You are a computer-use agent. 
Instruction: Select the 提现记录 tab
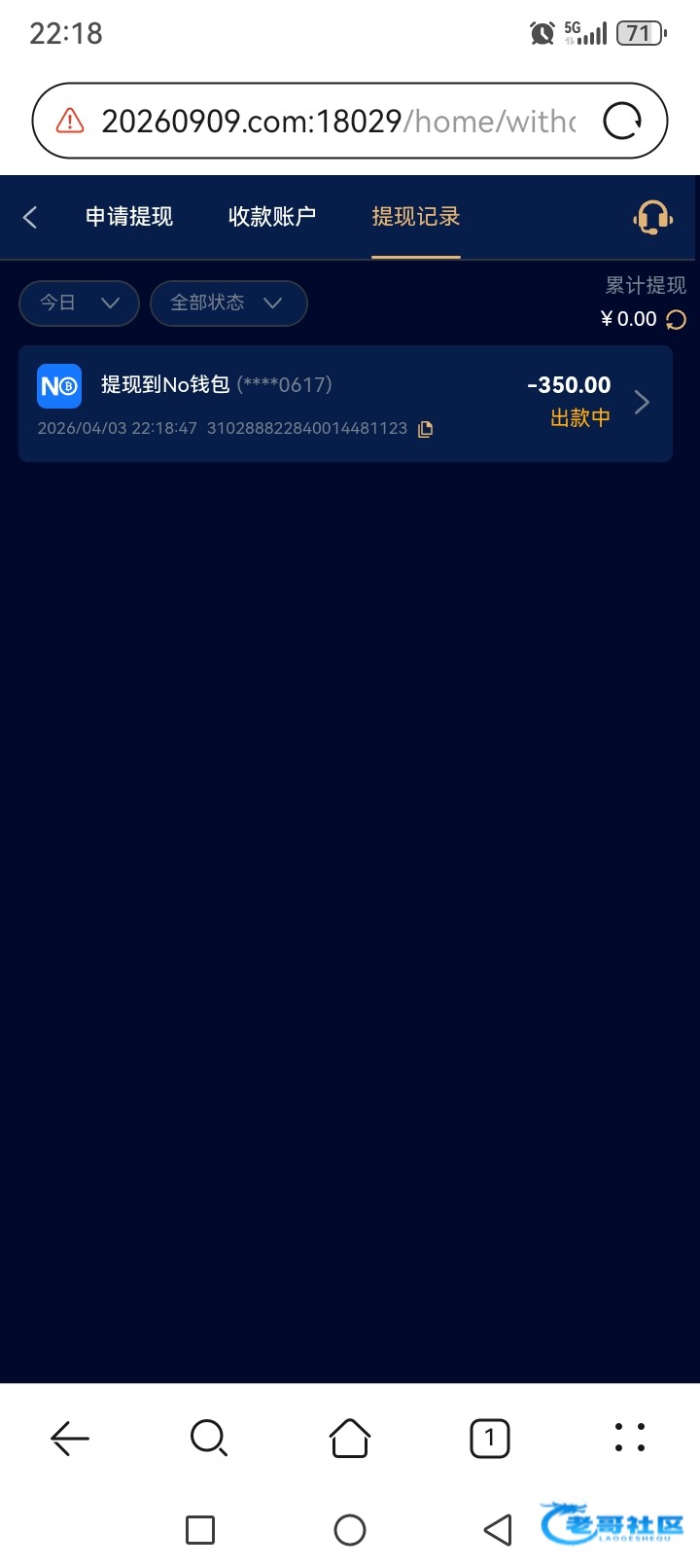tap(416, 217)
